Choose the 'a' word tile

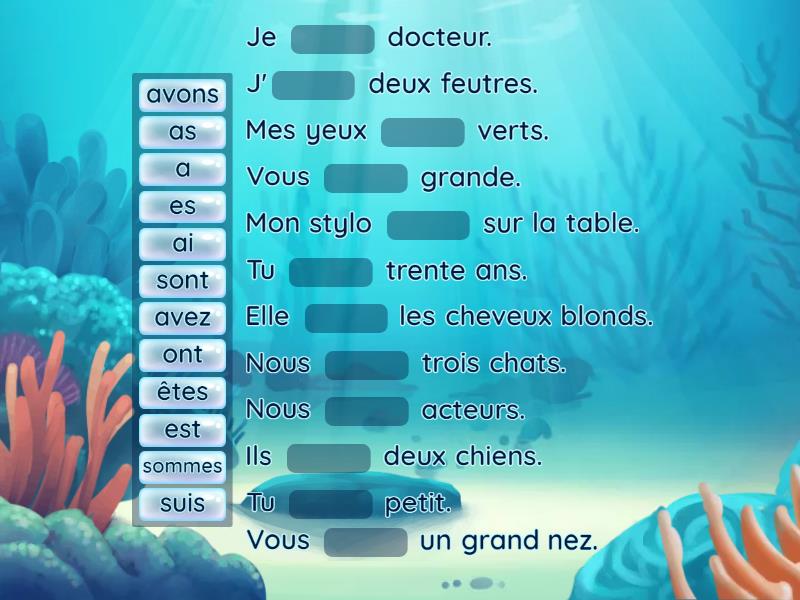[x=182, y=169]
